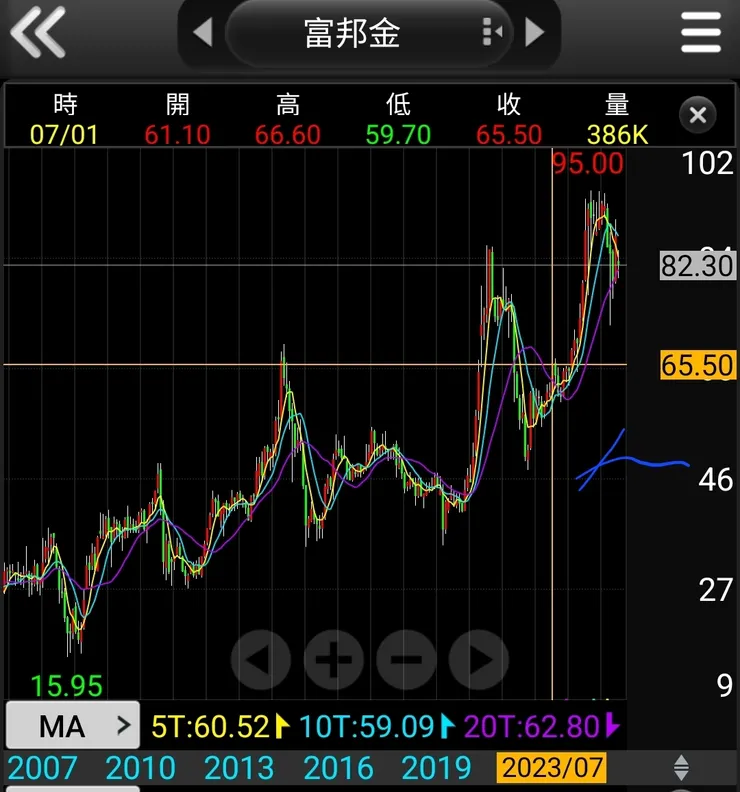The height and width of the screenshot is (792, 740).
Task: Zoom out the chart
Action: coord(406,659)
